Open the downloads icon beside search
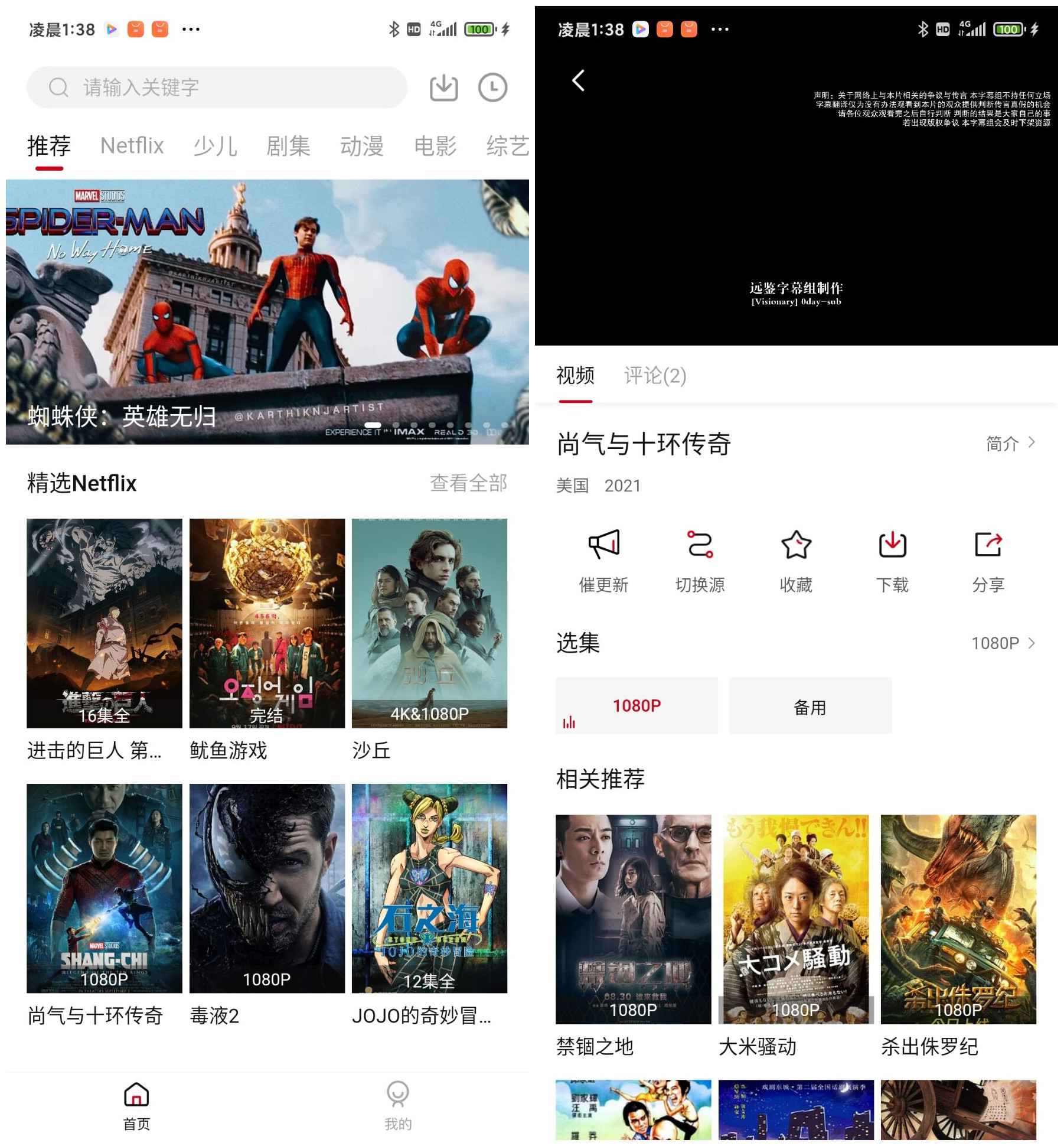1064x1146 pixels. coord(443,87)
